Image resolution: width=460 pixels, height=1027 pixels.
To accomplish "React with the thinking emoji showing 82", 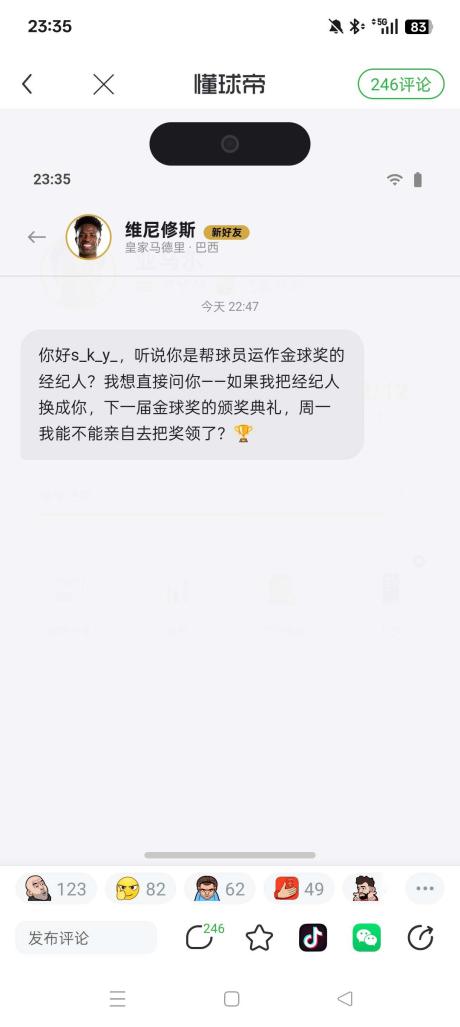I will click(140, 889).
